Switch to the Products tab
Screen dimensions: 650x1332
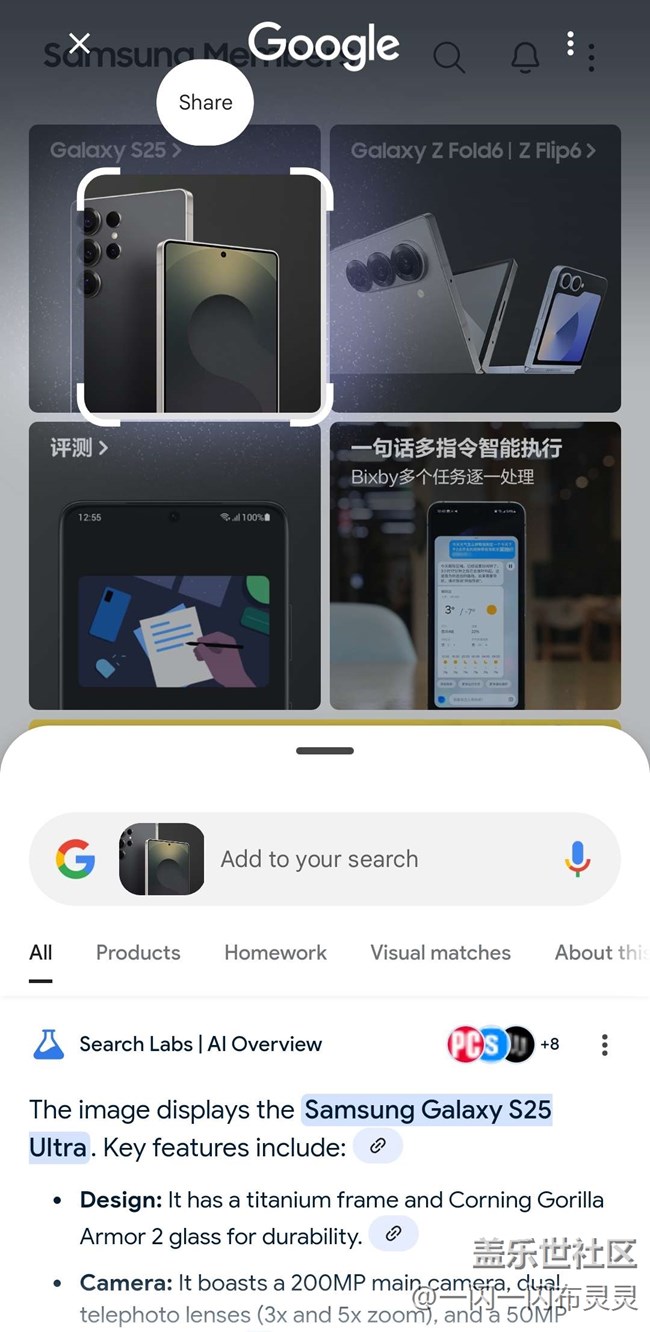[138, 953]
